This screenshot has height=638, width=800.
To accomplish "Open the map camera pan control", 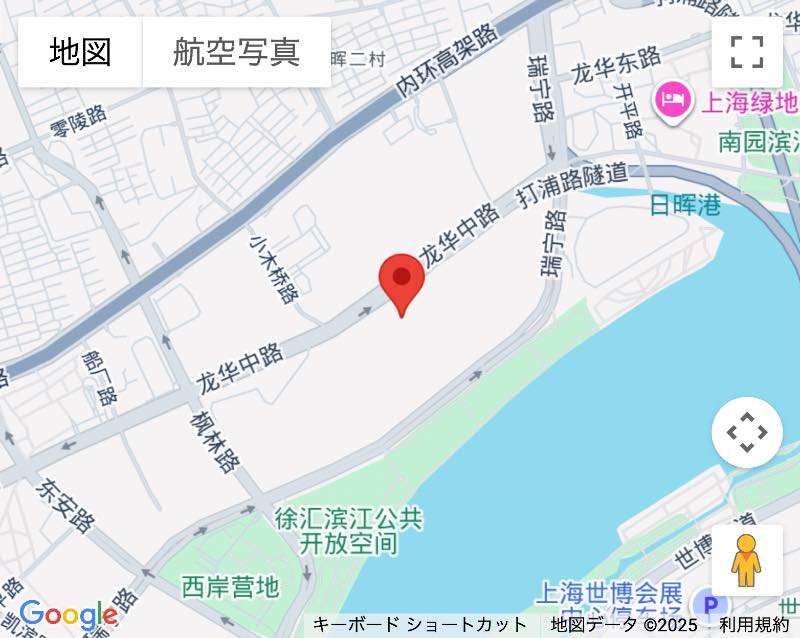I will [x=747, y=432].
